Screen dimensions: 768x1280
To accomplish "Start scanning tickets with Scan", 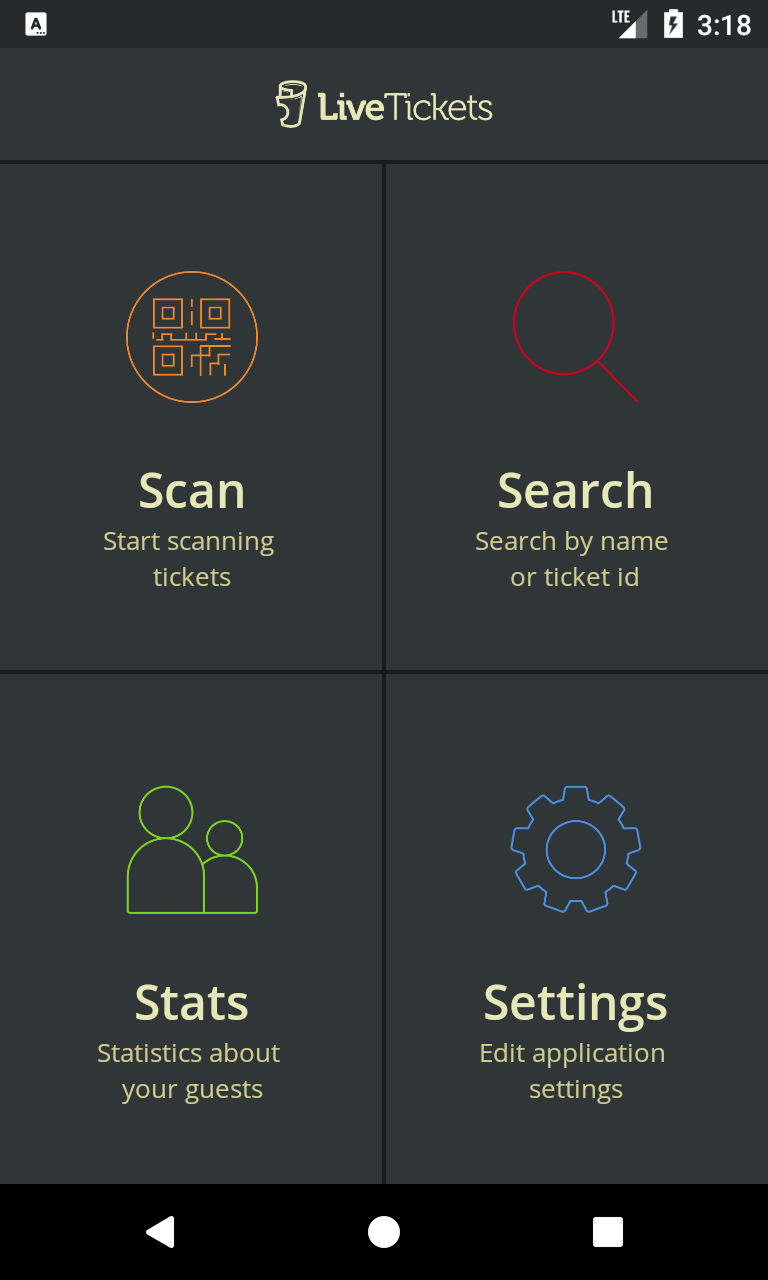I will pyautogui.click(x=191, y=417).
